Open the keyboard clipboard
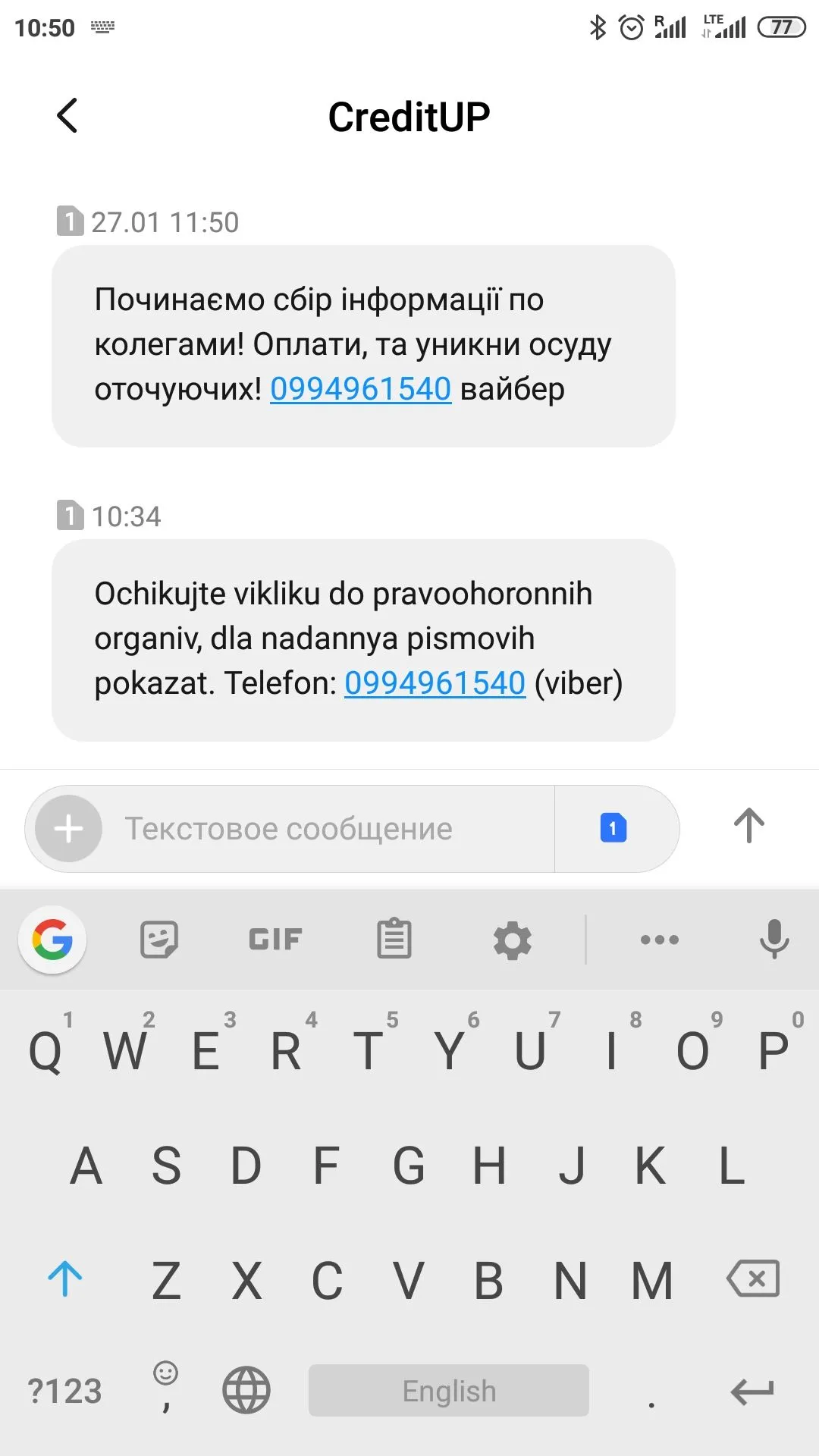 (394, 940)
